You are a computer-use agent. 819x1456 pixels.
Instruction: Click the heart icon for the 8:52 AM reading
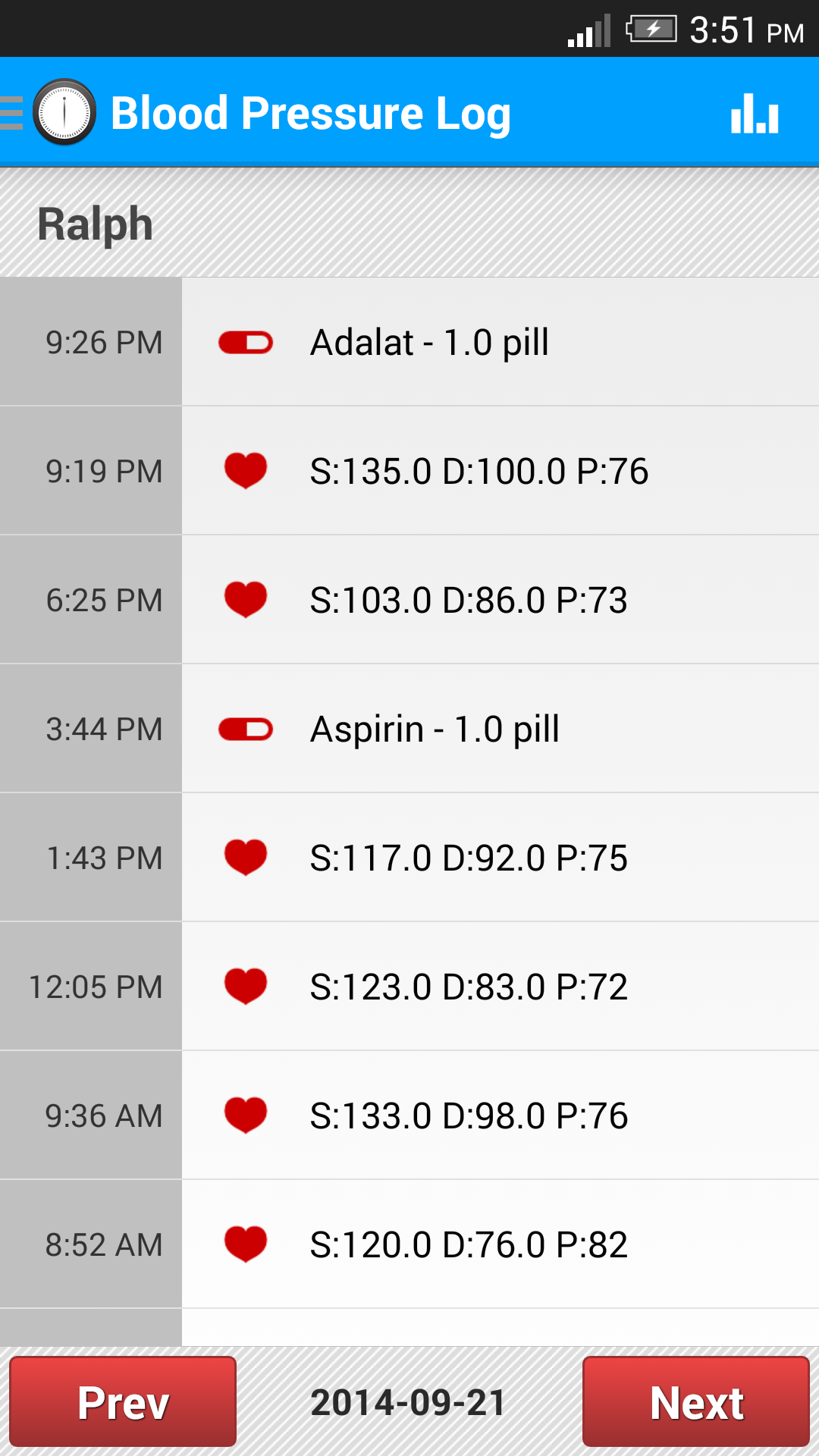point(245,1244)
